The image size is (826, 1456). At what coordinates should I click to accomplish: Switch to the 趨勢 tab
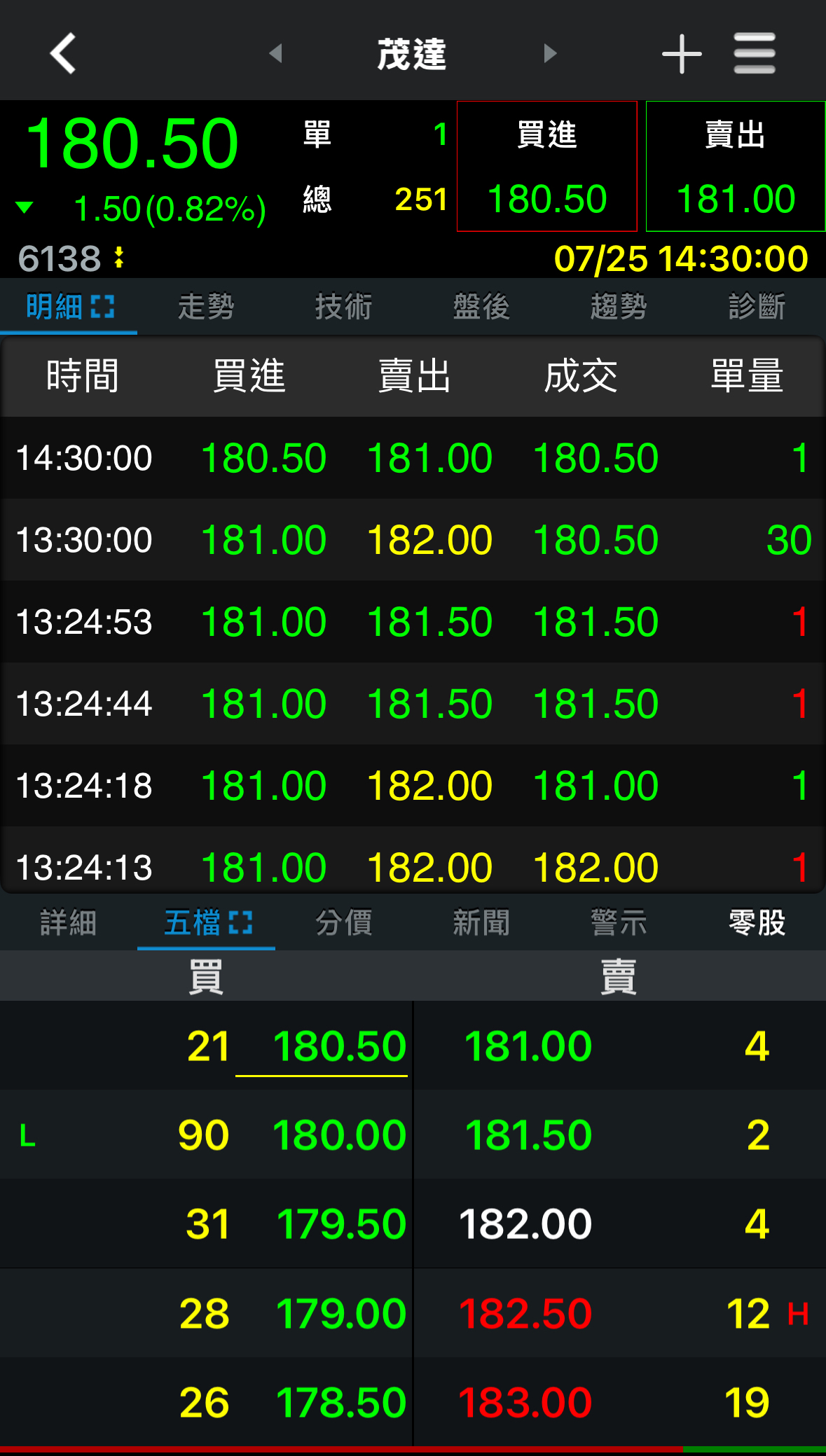(x=618, y=307)
